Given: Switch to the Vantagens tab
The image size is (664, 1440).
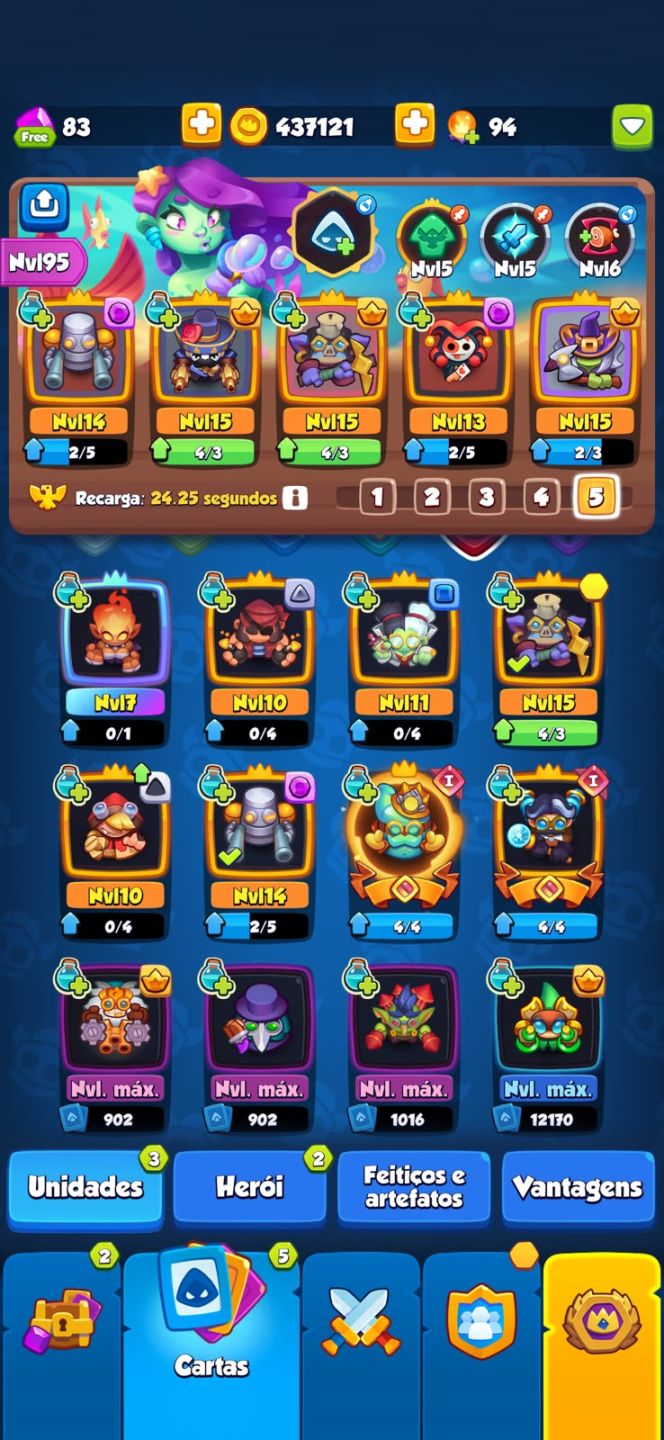Looking at the screenshot, I should (x=578, y=1188).
